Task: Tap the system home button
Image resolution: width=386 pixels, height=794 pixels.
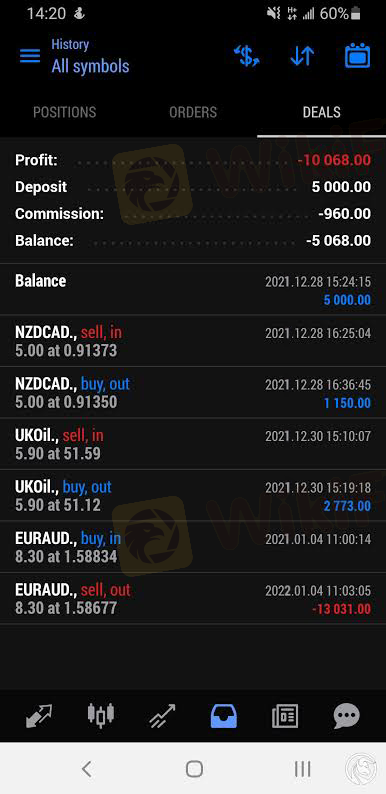Action: click(x=195, y=769)
